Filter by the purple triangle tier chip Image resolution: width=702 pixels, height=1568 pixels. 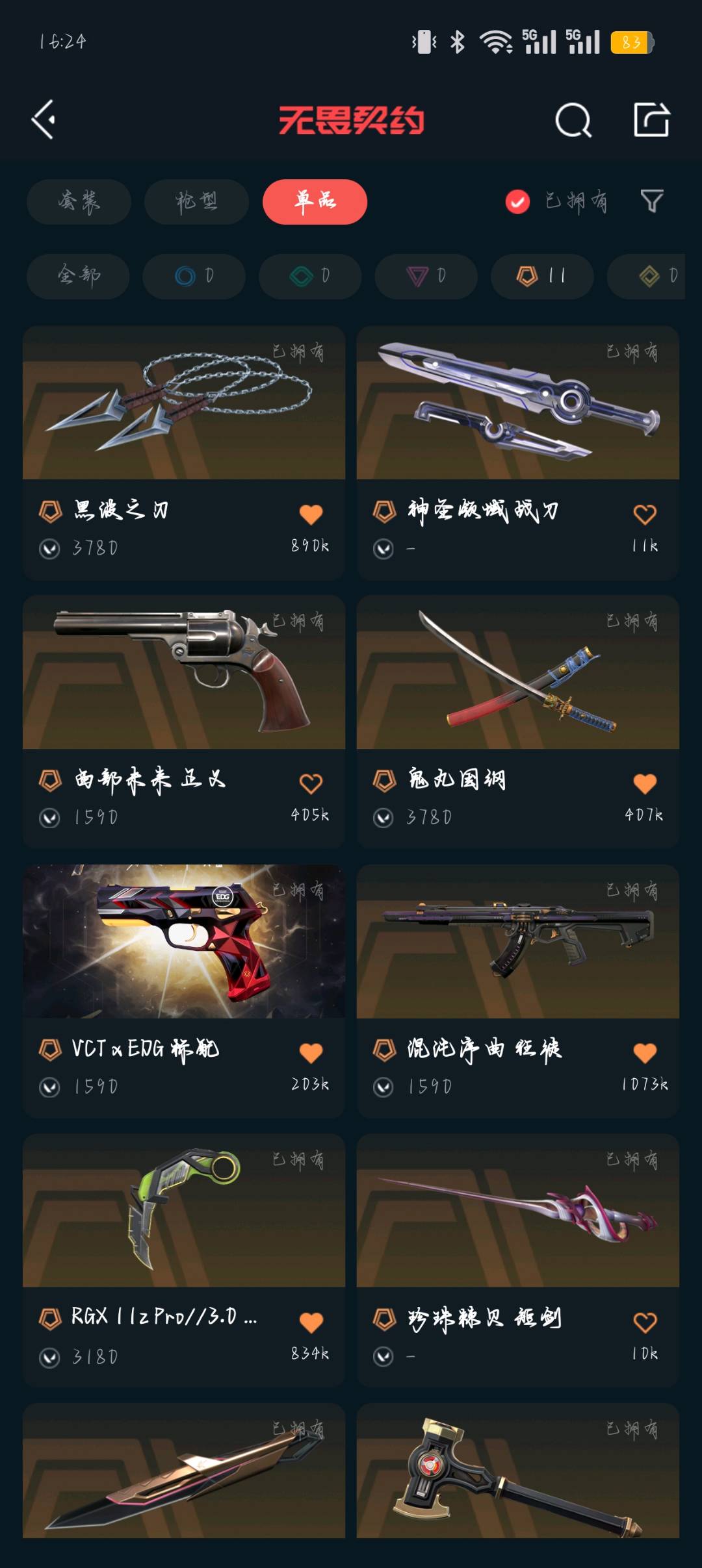point(426,276)
